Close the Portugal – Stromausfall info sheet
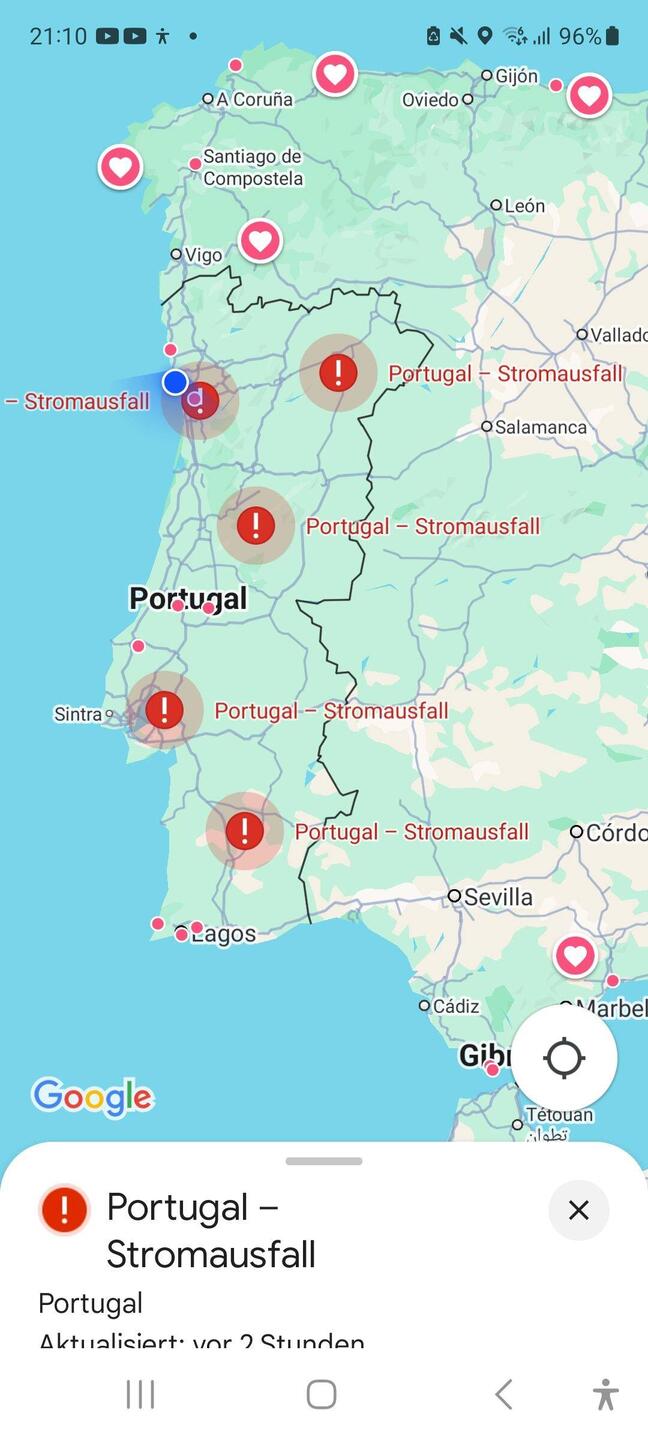This screenshot has height=1440, width=648. point(578,1210)
